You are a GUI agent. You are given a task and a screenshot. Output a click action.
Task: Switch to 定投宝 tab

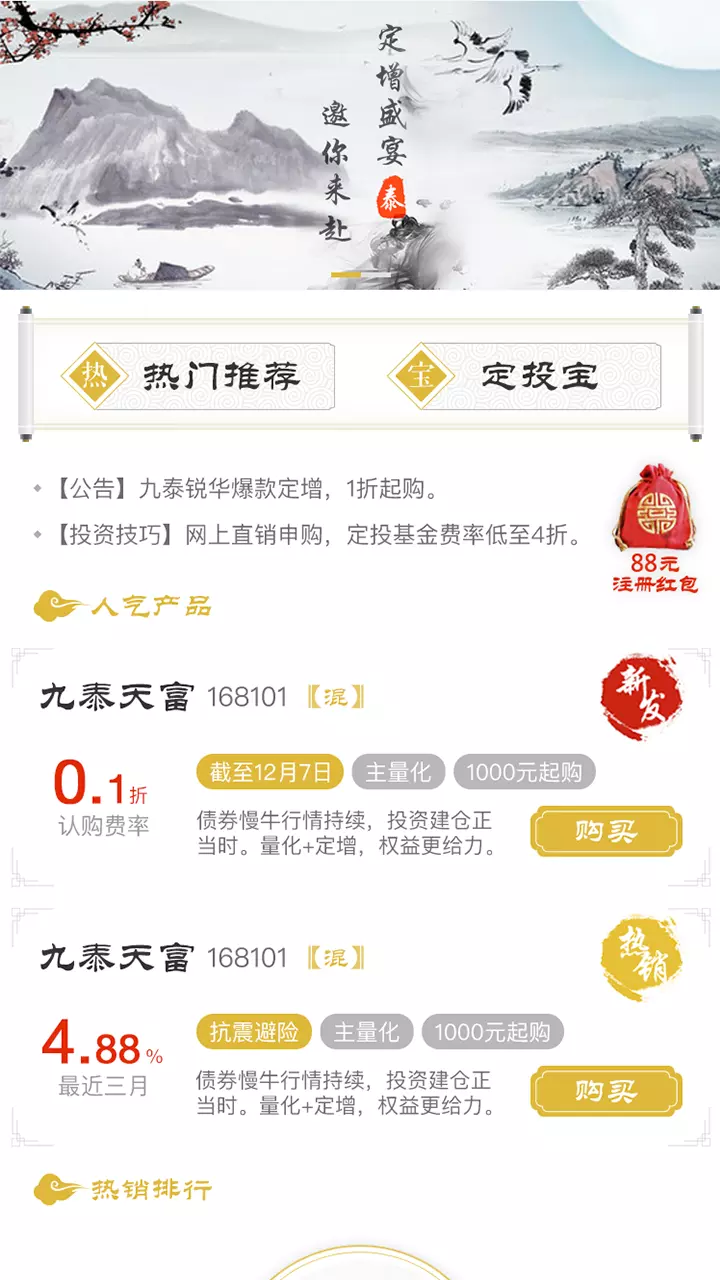[x=524, y=377]
